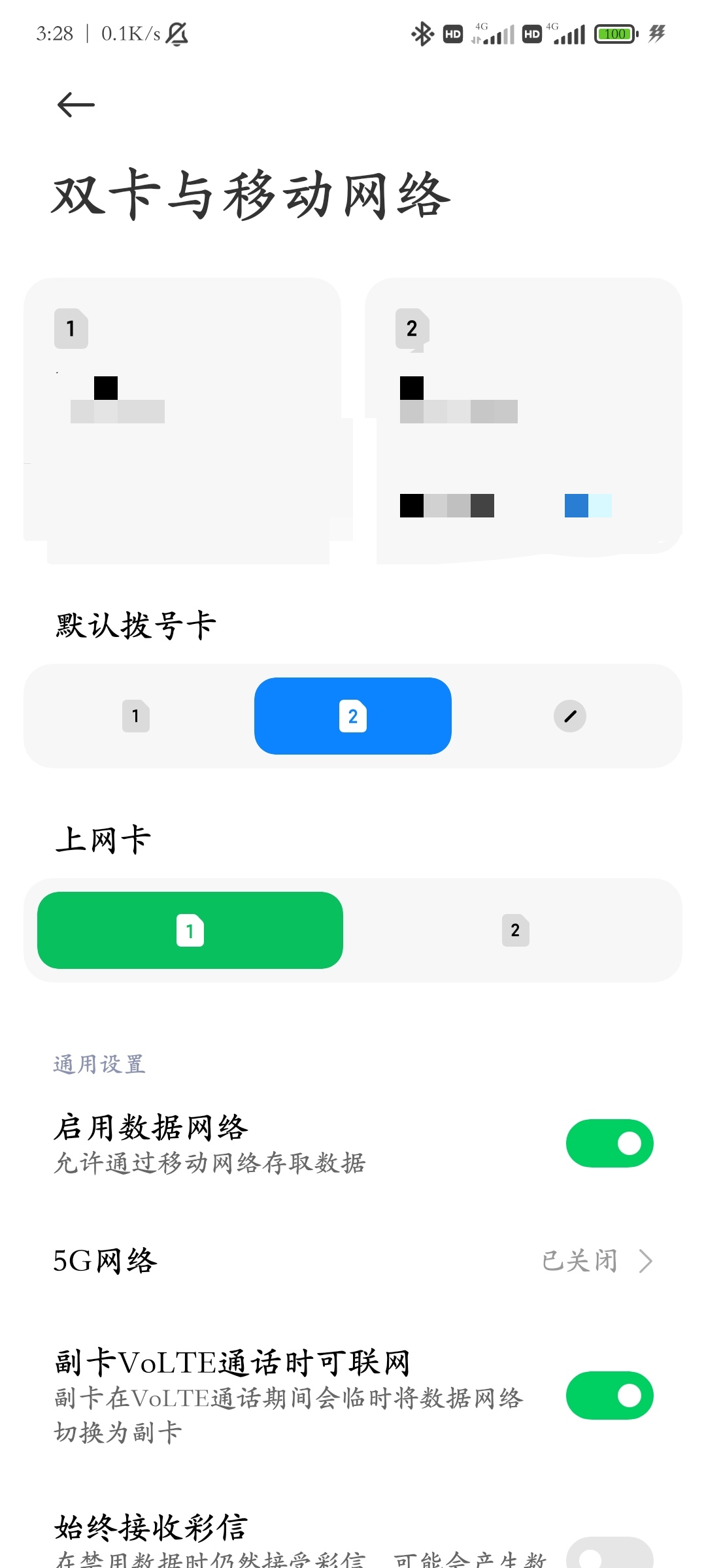
Task: Switch the data card to SIM 2
Action: click(x=515, y=930)
